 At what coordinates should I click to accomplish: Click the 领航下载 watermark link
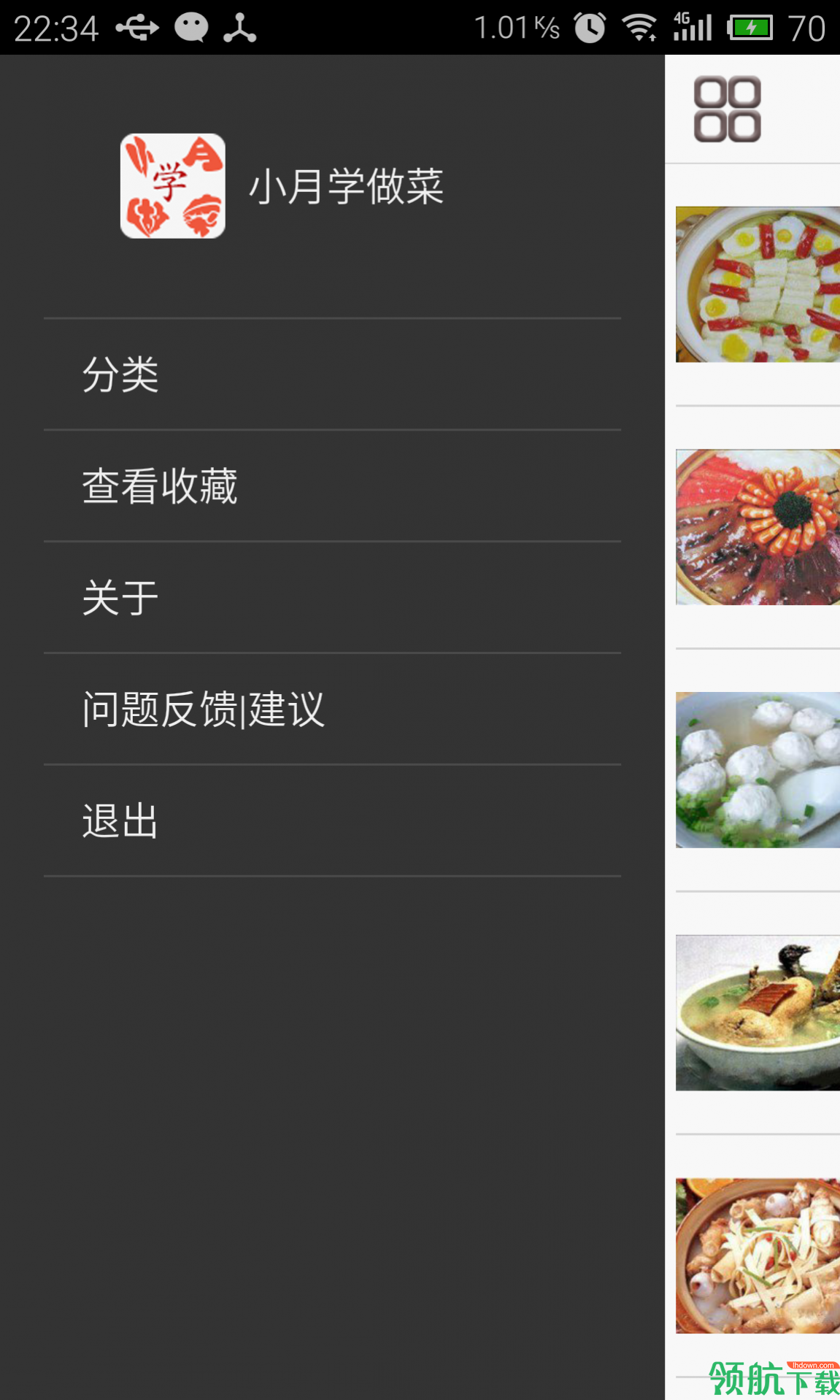click(768, 1378)
